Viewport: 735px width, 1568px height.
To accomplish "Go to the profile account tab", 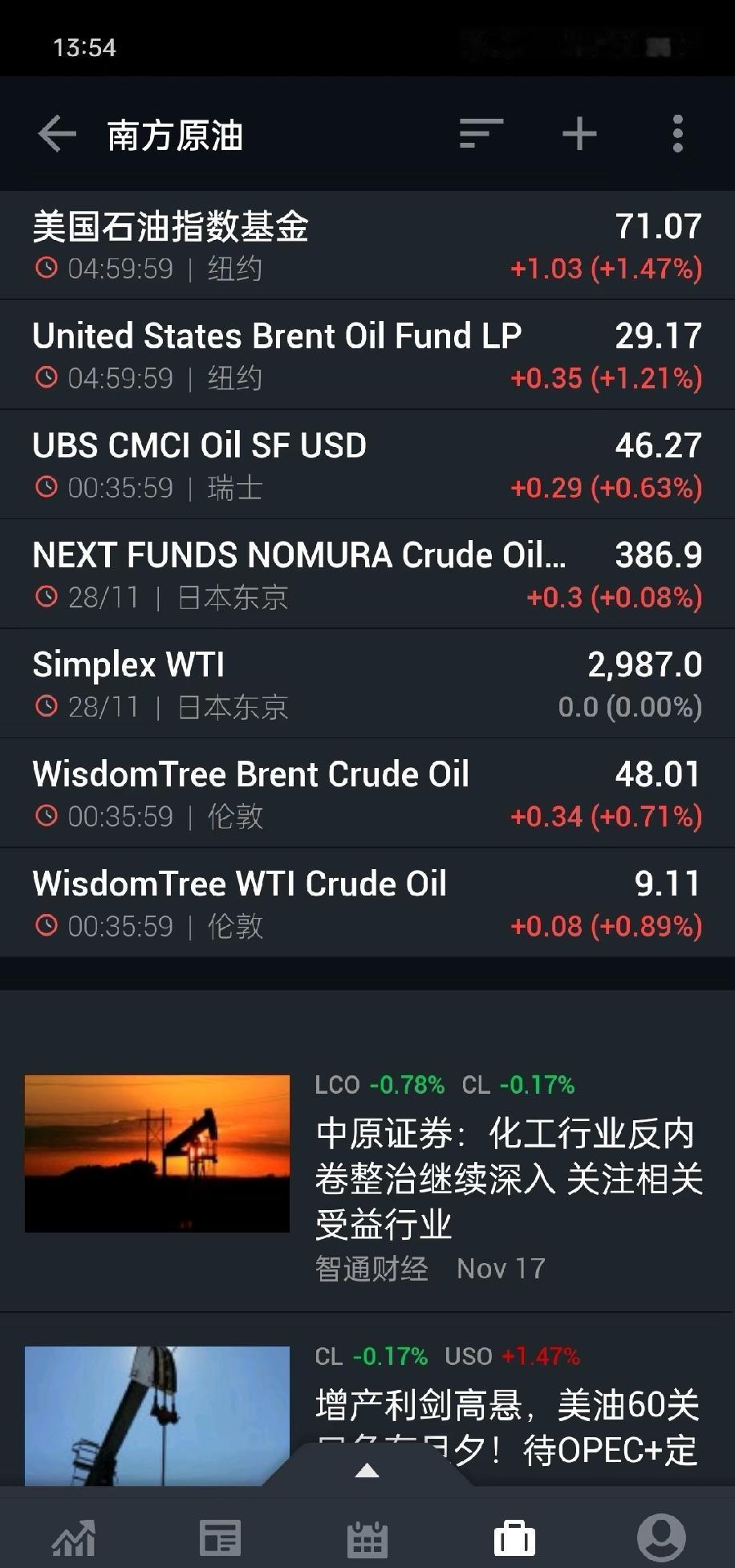I will (x=661, y=1538).
